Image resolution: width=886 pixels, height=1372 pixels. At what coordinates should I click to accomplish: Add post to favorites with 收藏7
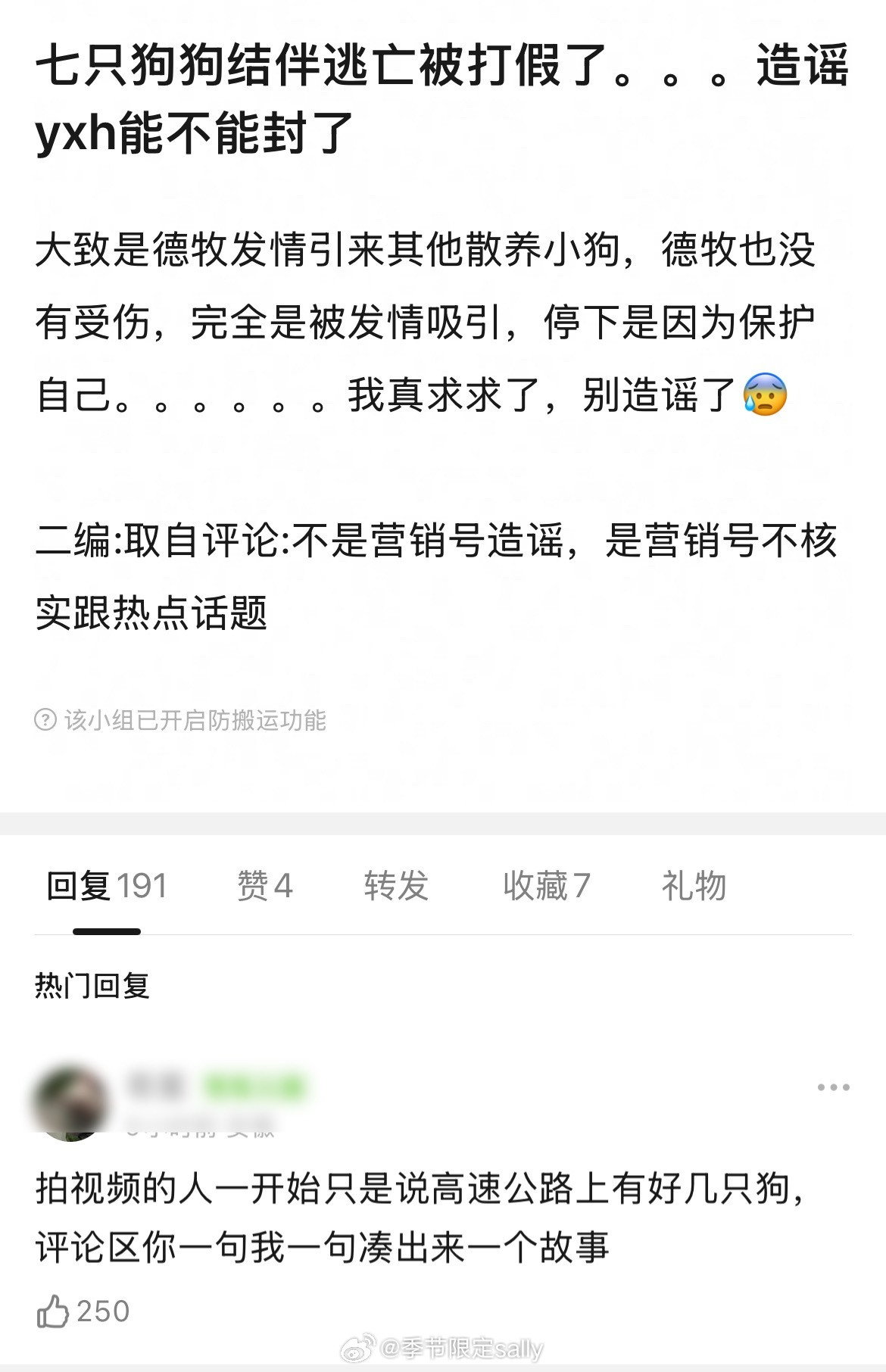click(548, 886)
